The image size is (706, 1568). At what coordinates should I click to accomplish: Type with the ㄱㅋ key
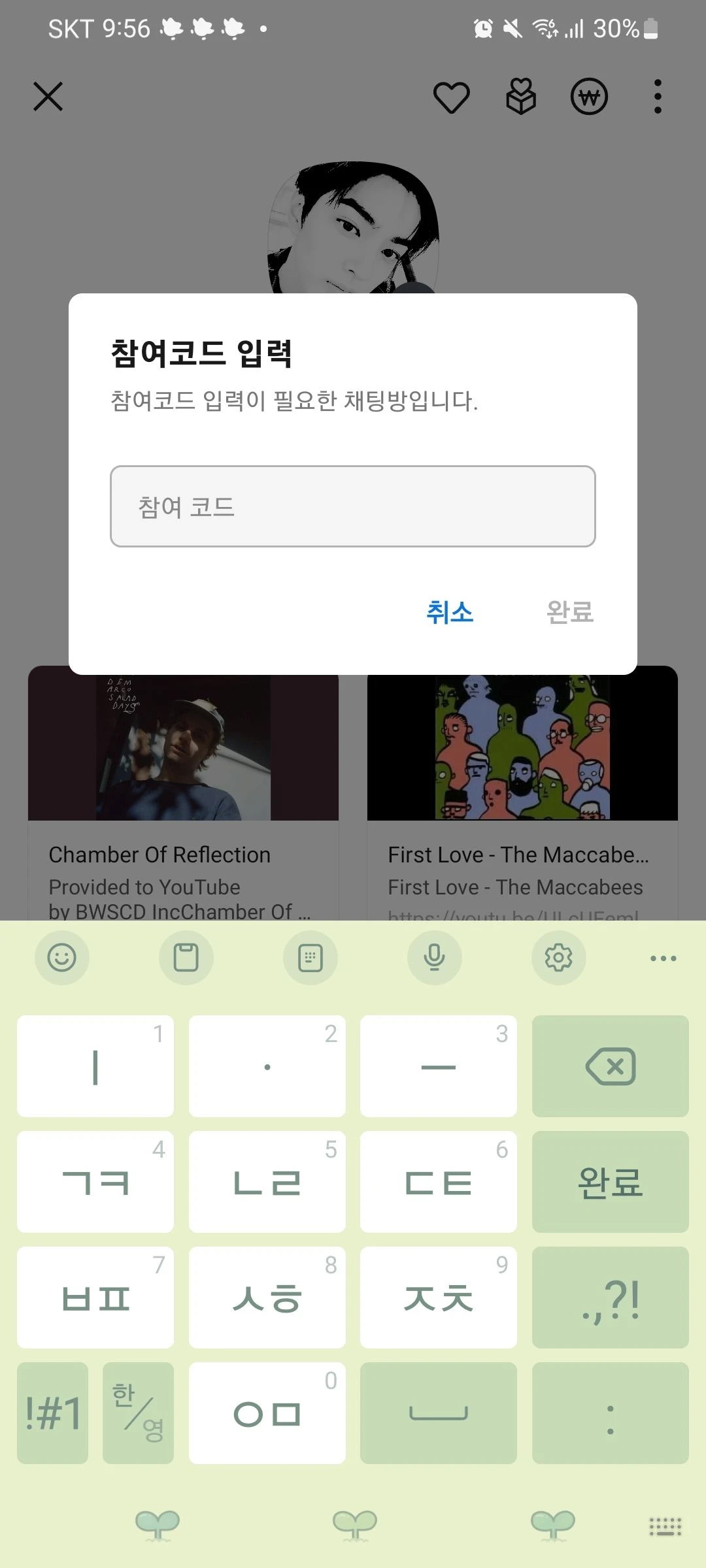point(95,1182)
